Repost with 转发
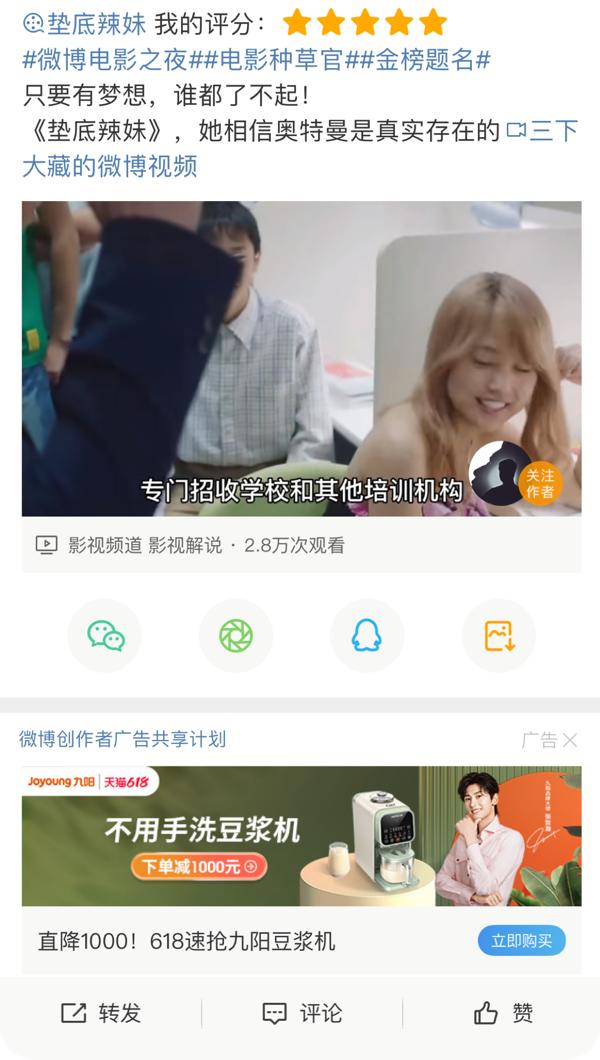600x1060 pixels. pos(100,1013)
